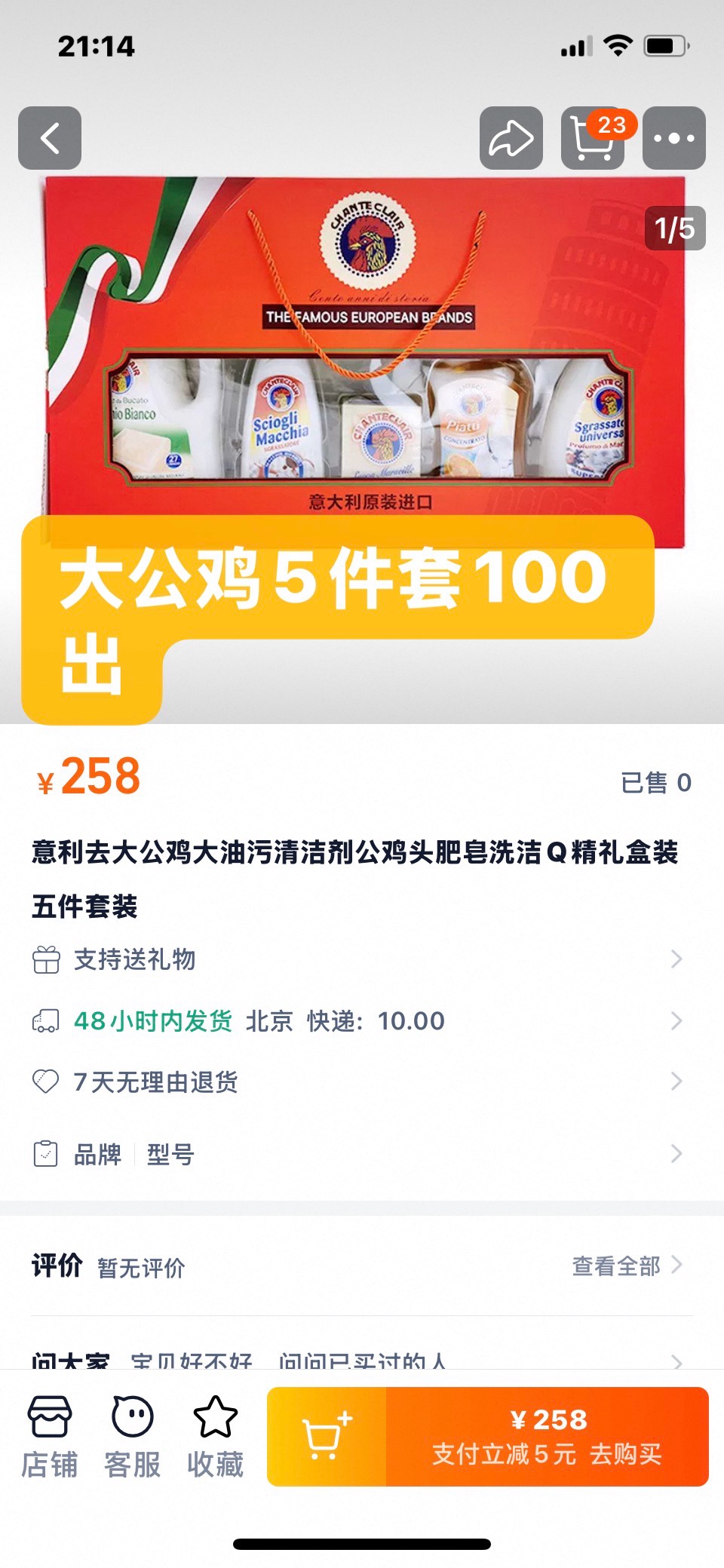Visit the seller's 店铺 store
Viewport: 724px width, 1568px height.
50,1436
